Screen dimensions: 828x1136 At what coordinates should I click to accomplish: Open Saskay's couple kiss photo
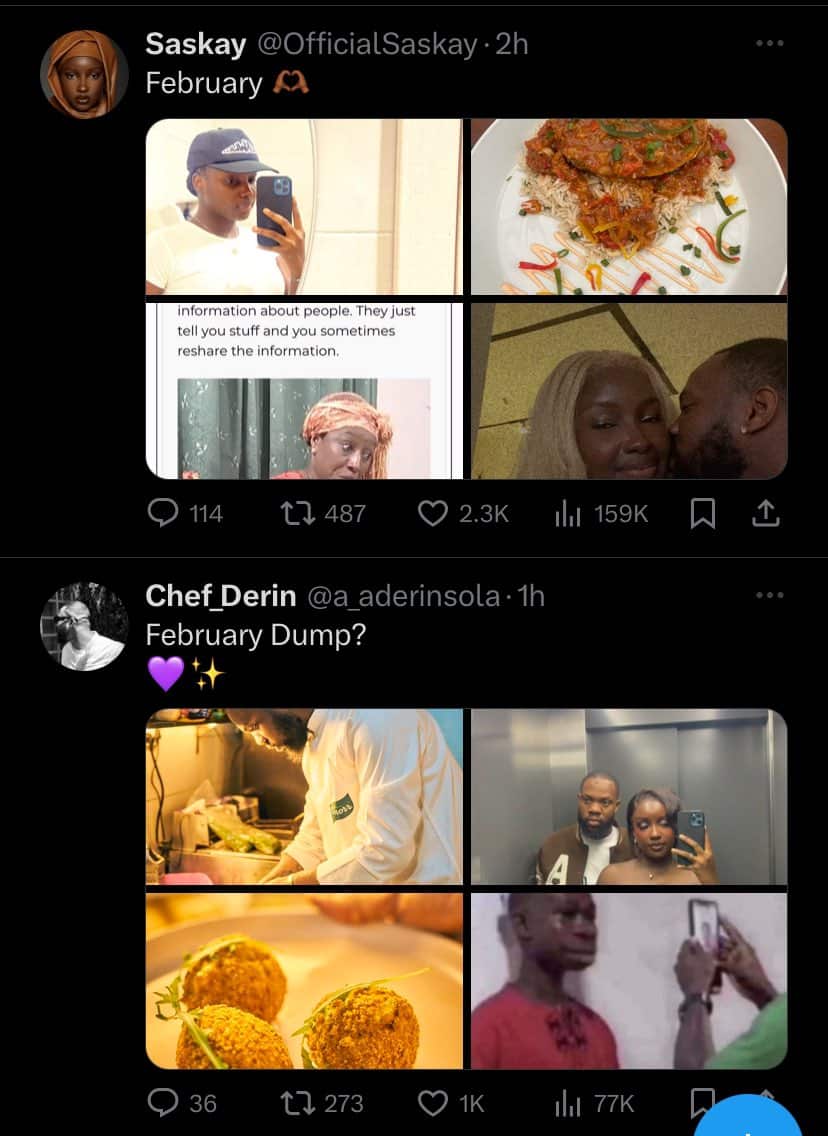click(x=629, y=391)
